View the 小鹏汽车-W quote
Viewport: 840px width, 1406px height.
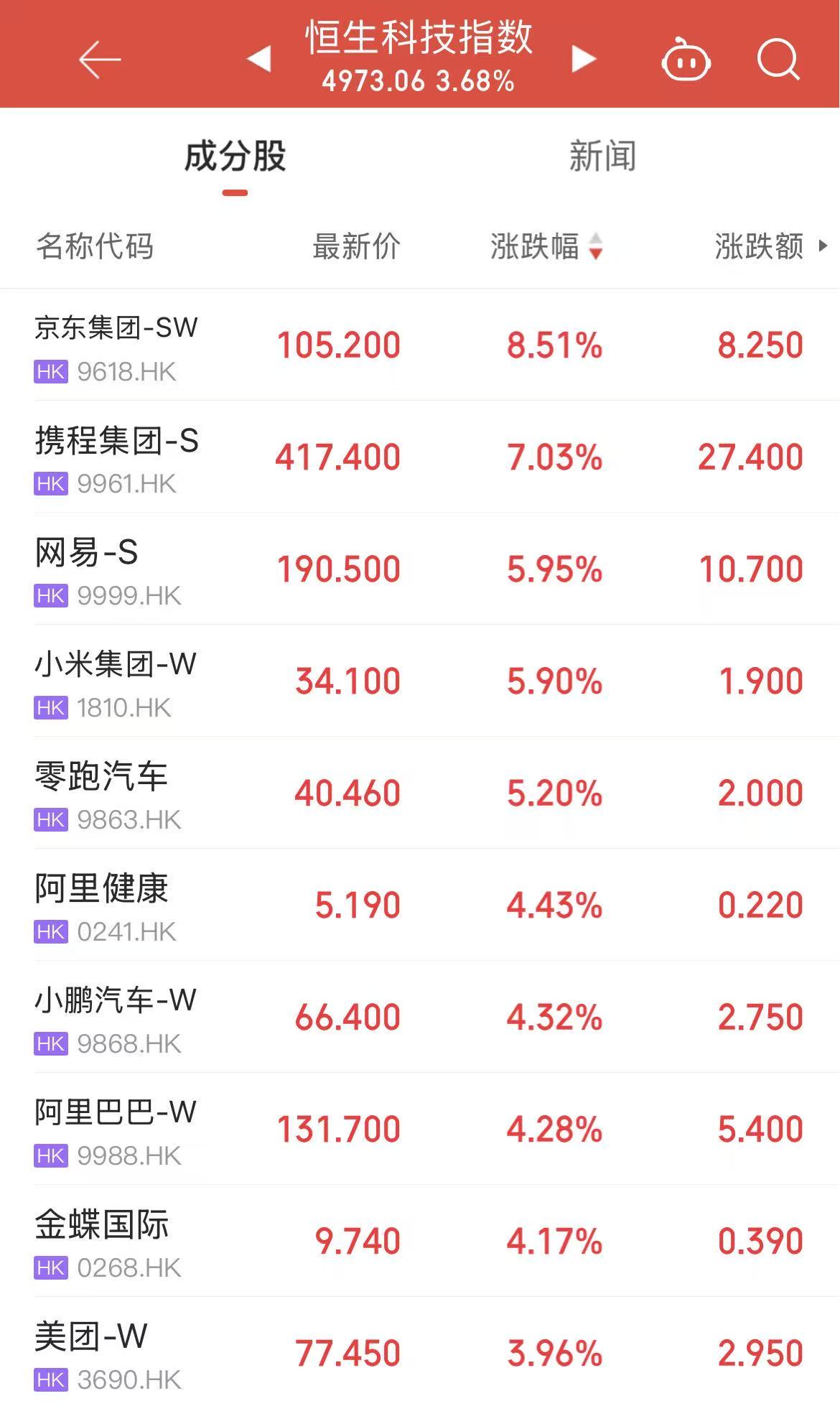pyautogui.click(x=420, y=1018)
